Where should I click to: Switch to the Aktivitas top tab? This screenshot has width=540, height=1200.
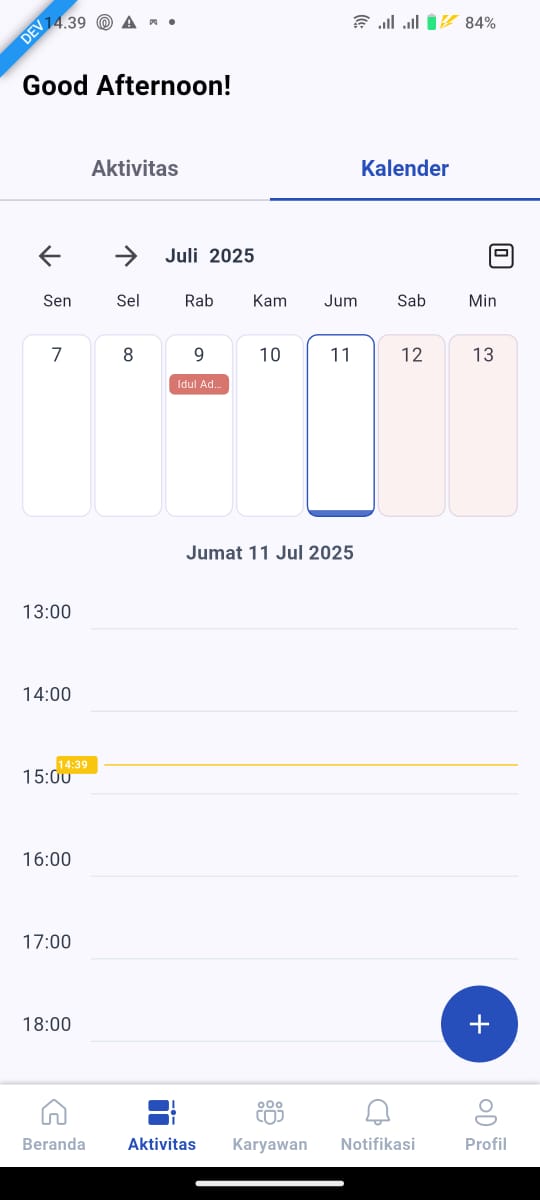(135, 168)
